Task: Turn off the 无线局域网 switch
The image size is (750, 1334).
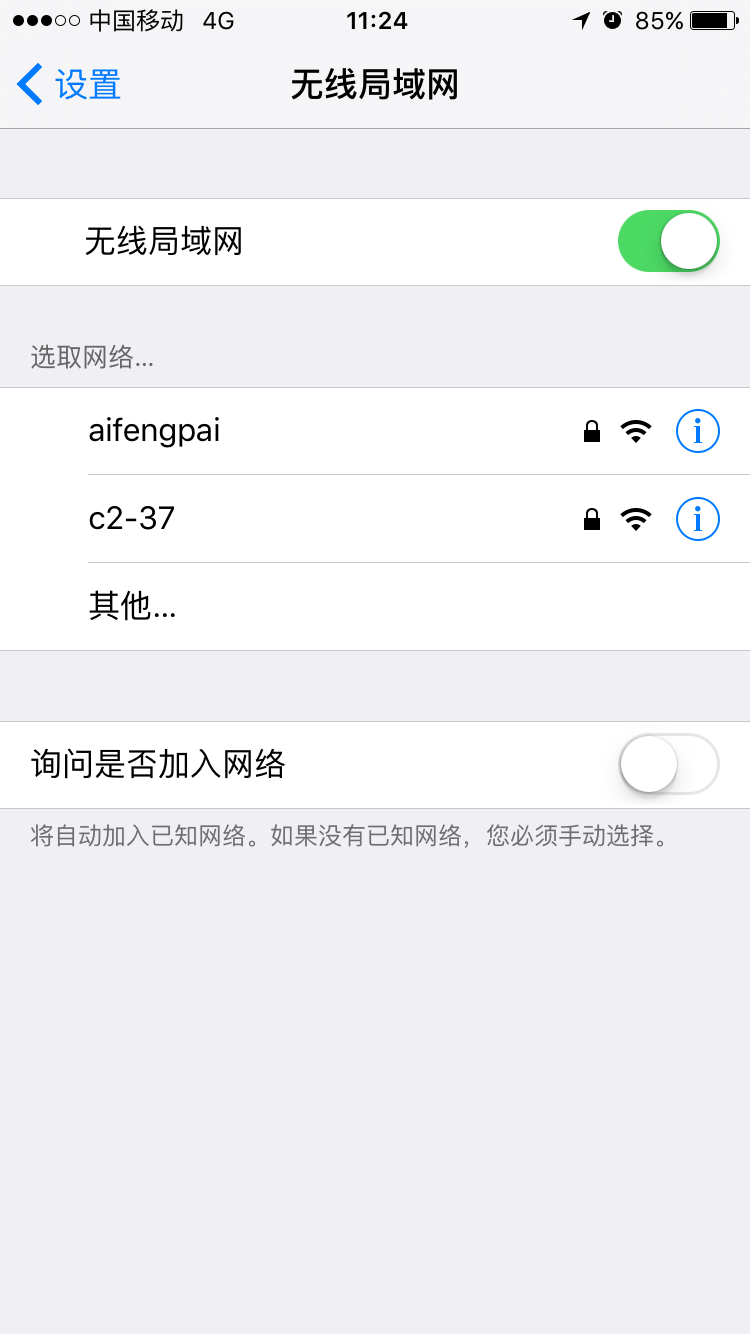Action: tap(668, 242)
